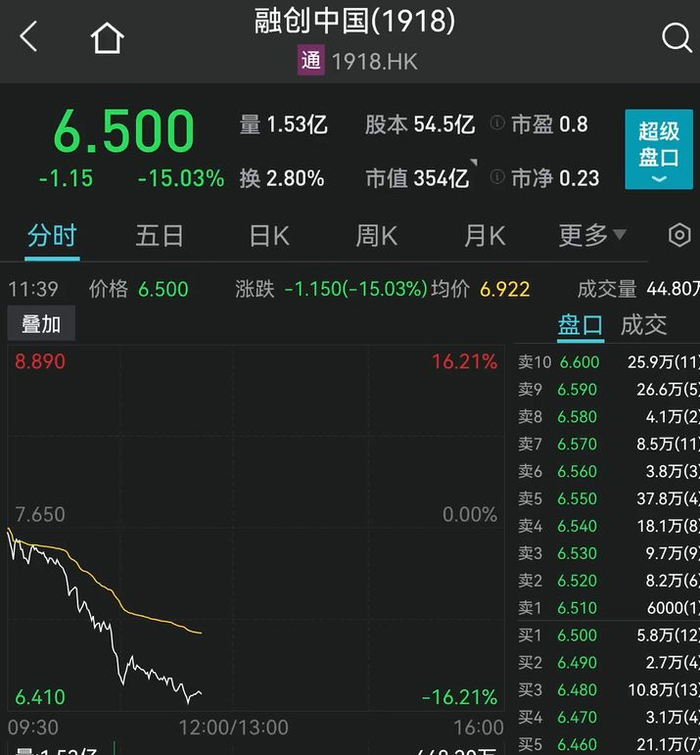Expand the 超级盘口 panel
The width and height of the screenshot is (700, 755).
[658, 149]
